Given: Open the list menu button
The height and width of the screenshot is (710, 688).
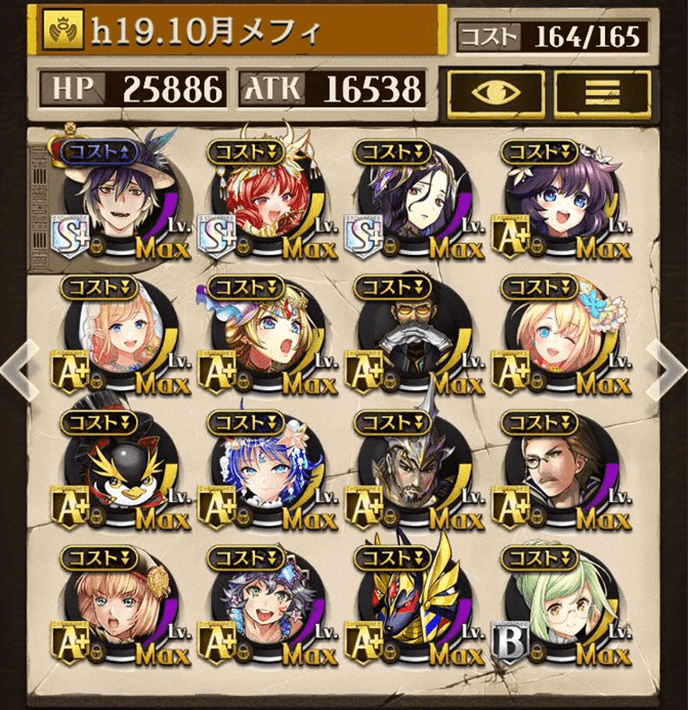Looking at the screenshot, I should click(x=602, y=92).
